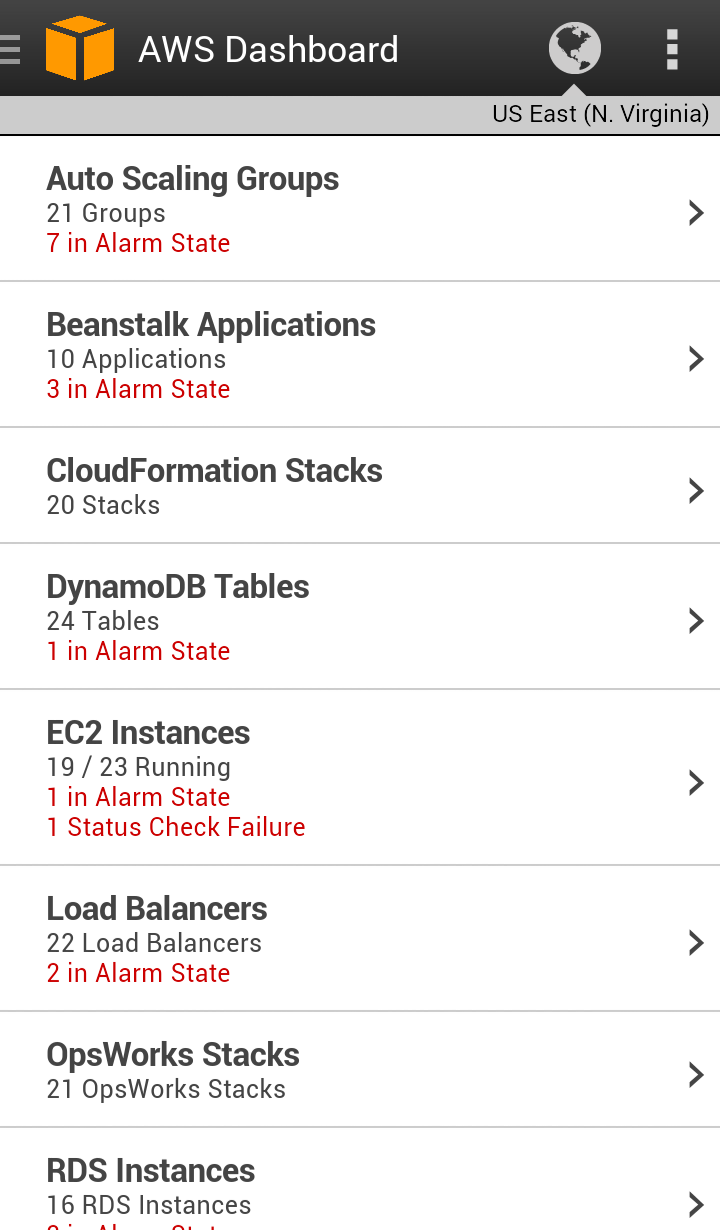Open the navigation drawer menu
This screenshot has height=1230, width=720.
[10, 47]
